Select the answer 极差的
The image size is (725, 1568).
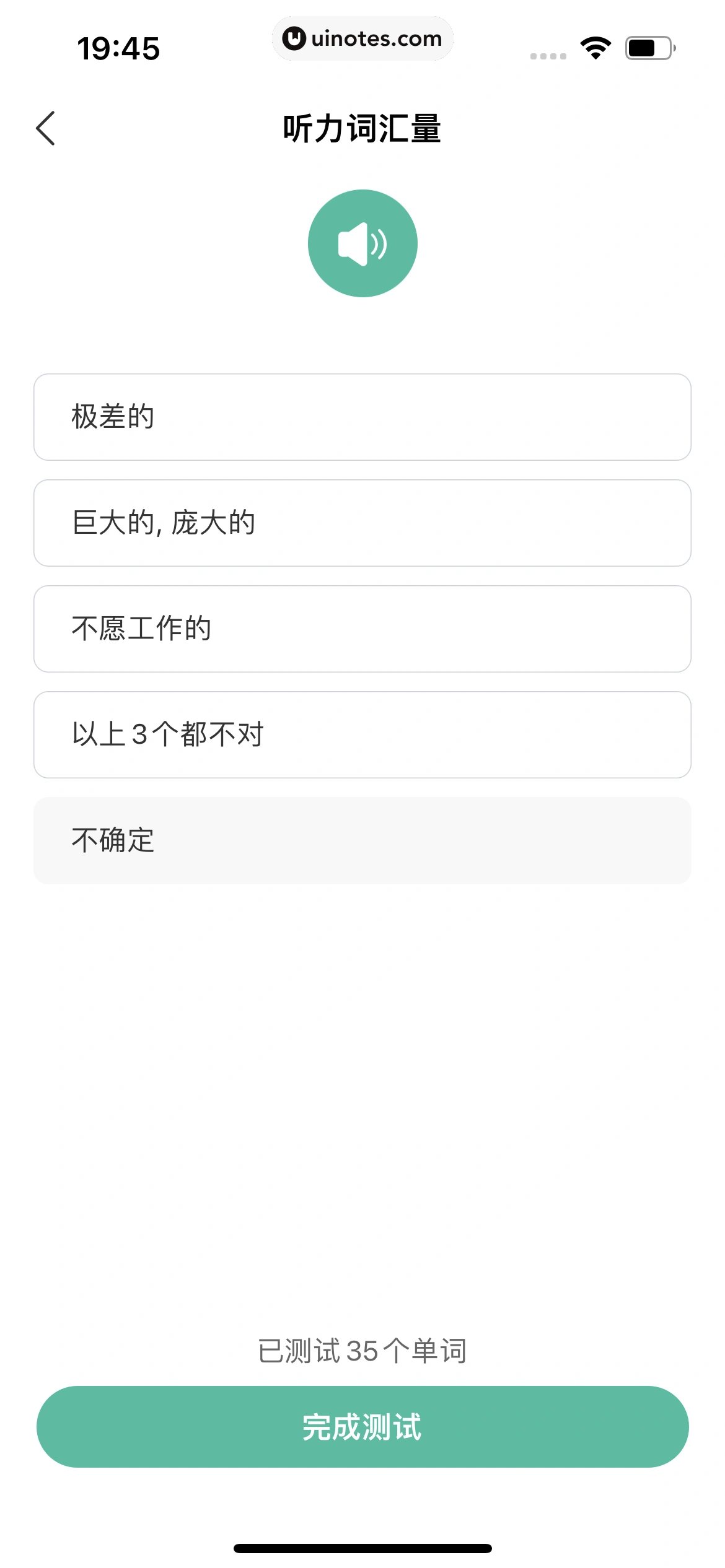362,417
